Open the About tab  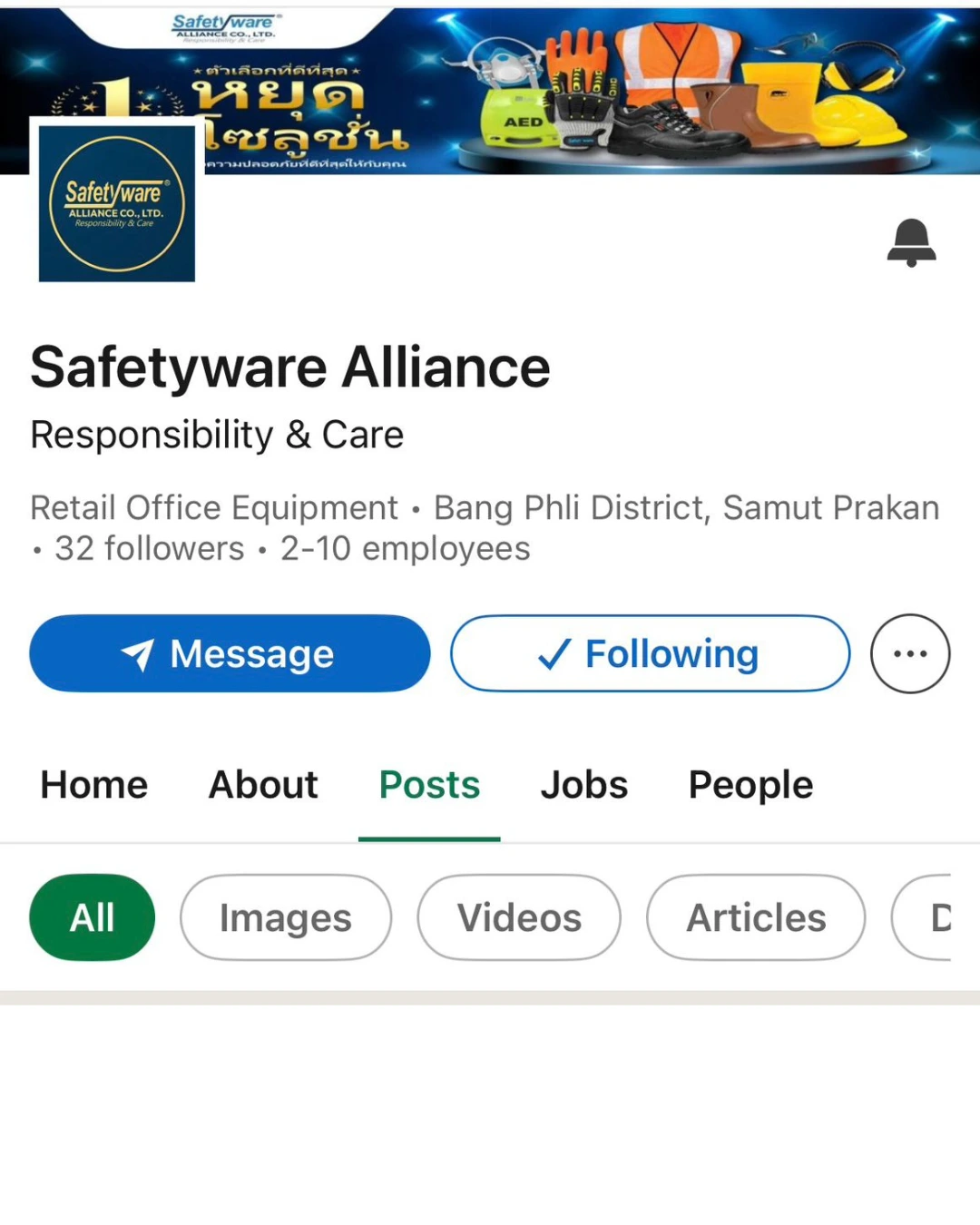click(x=263, y=785)
